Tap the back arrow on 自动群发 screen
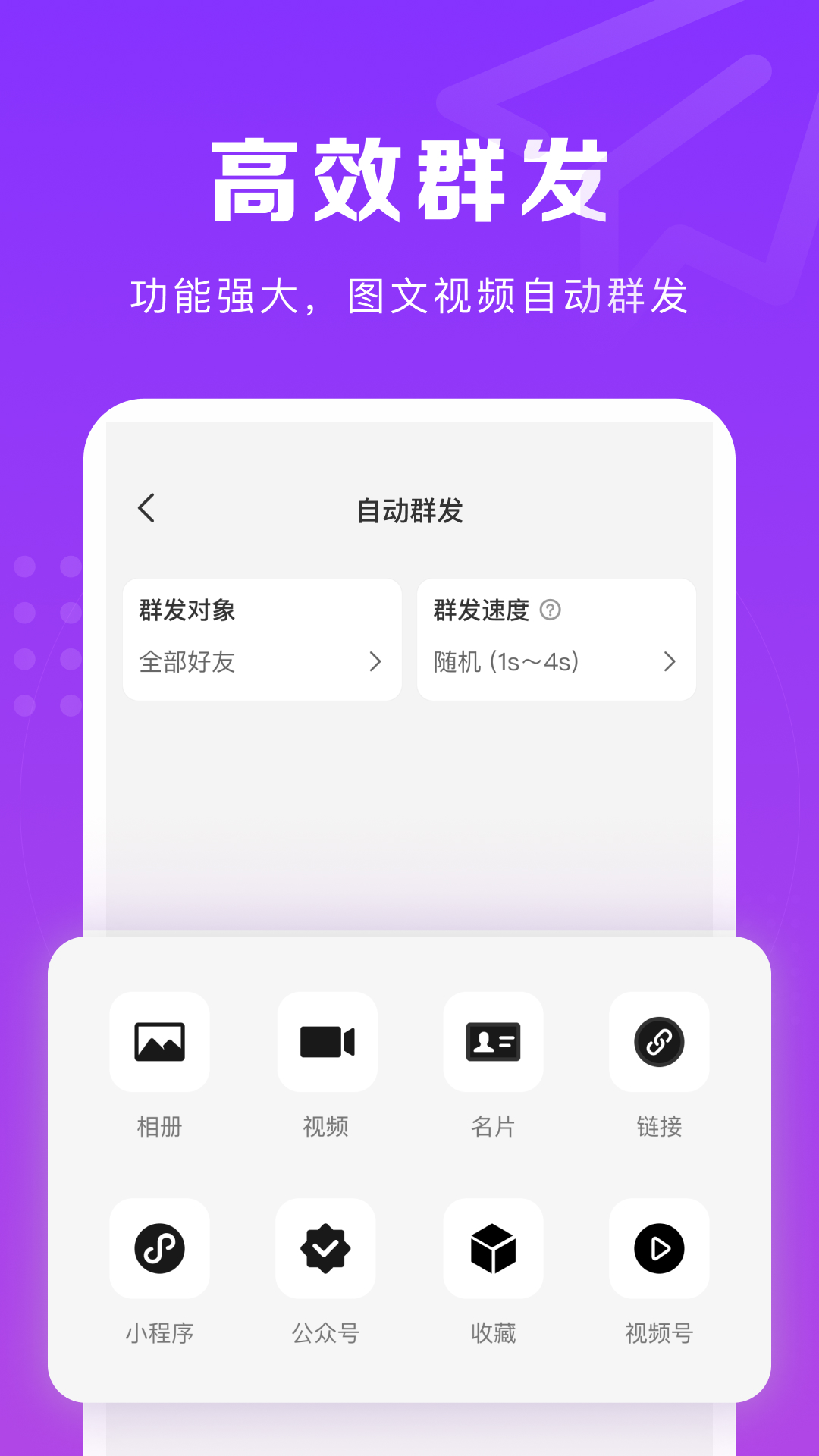 146,509
